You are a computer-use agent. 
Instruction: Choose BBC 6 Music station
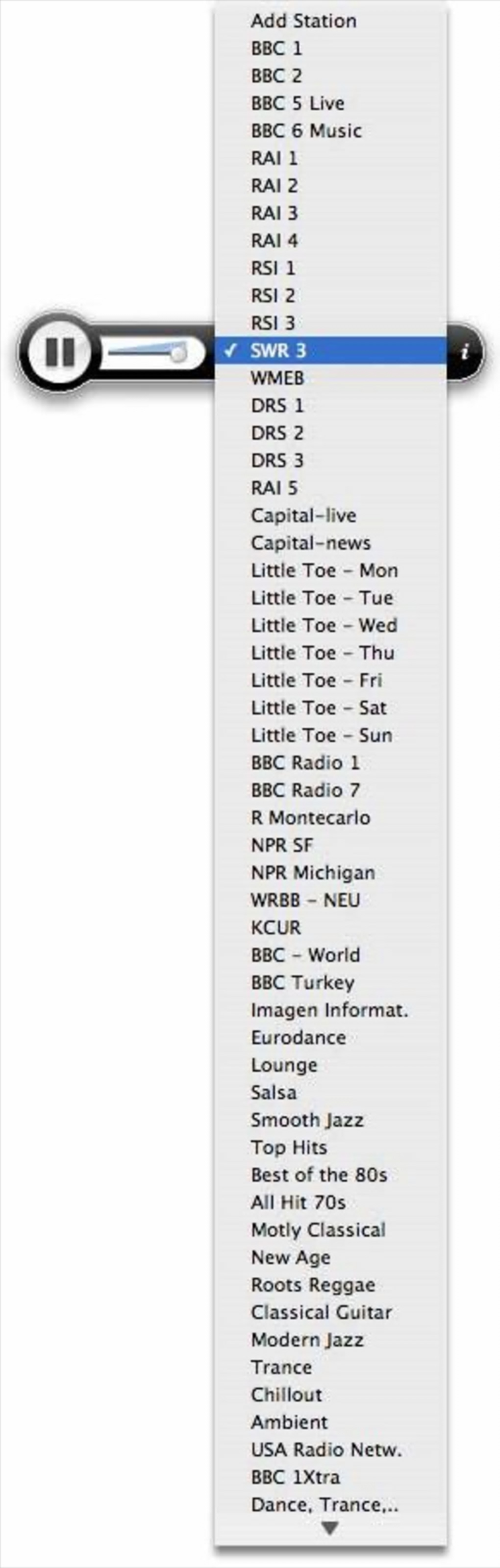pos(306,131)
